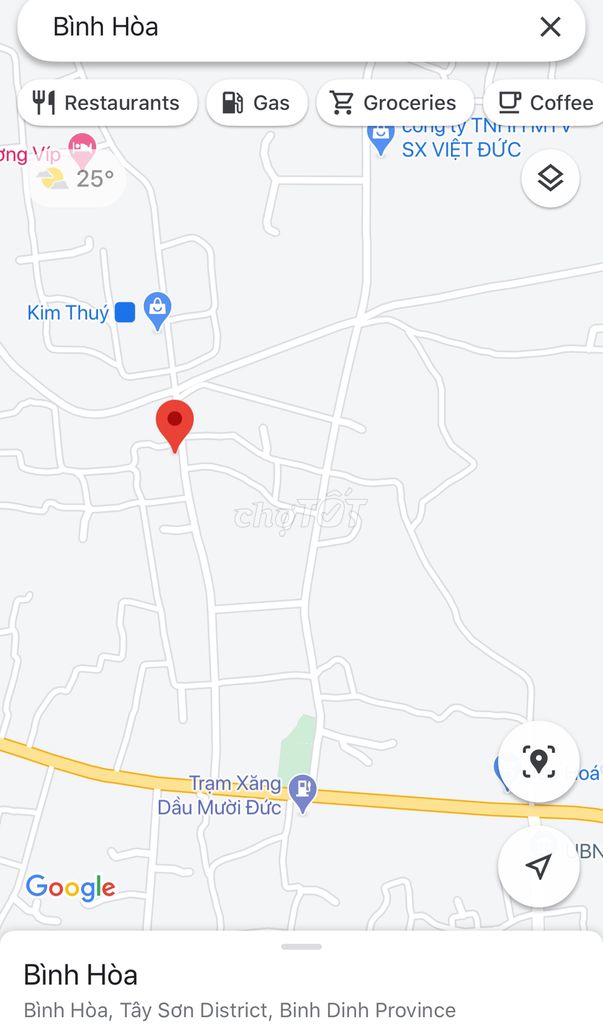Open Live View location scanner button

click(538, 761)
